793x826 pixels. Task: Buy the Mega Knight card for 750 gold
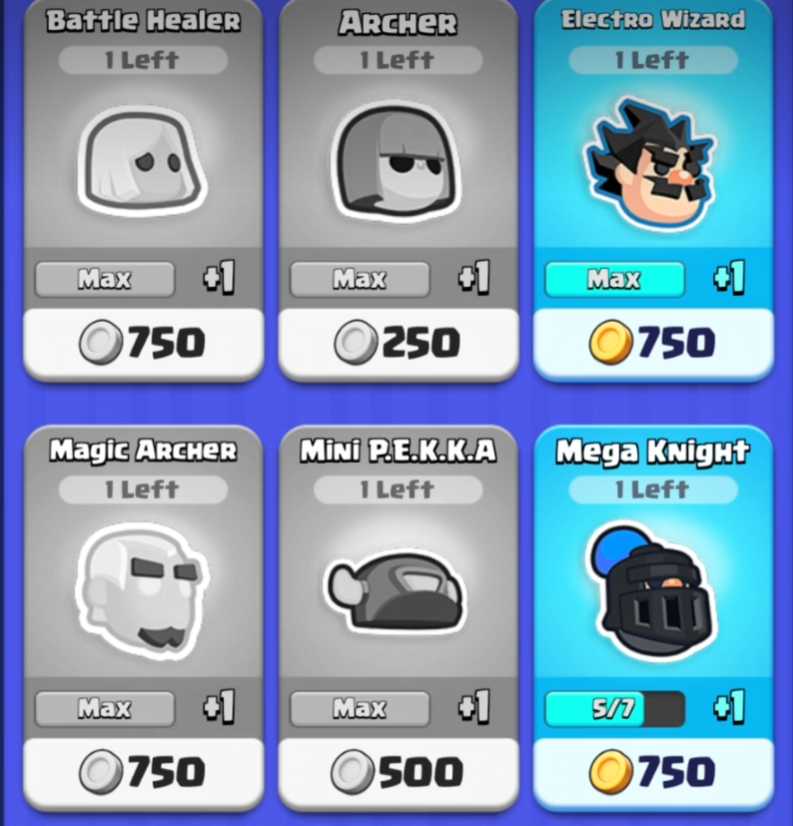pyautogui.click(x=653, y=772)
